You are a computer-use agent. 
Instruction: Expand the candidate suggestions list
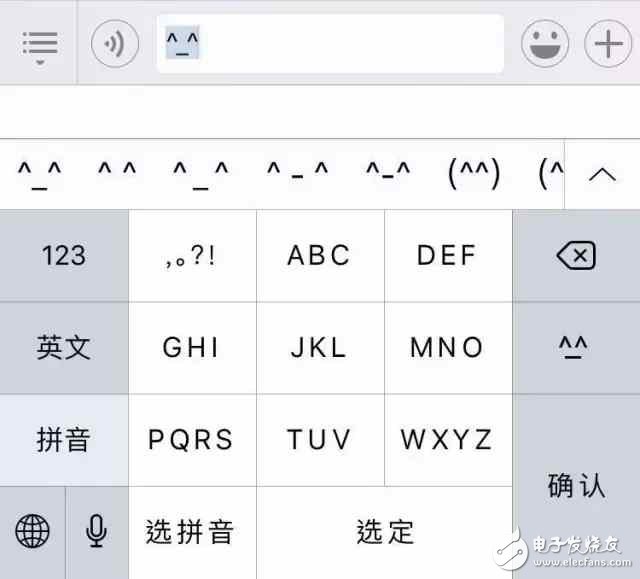click(602, 174)
